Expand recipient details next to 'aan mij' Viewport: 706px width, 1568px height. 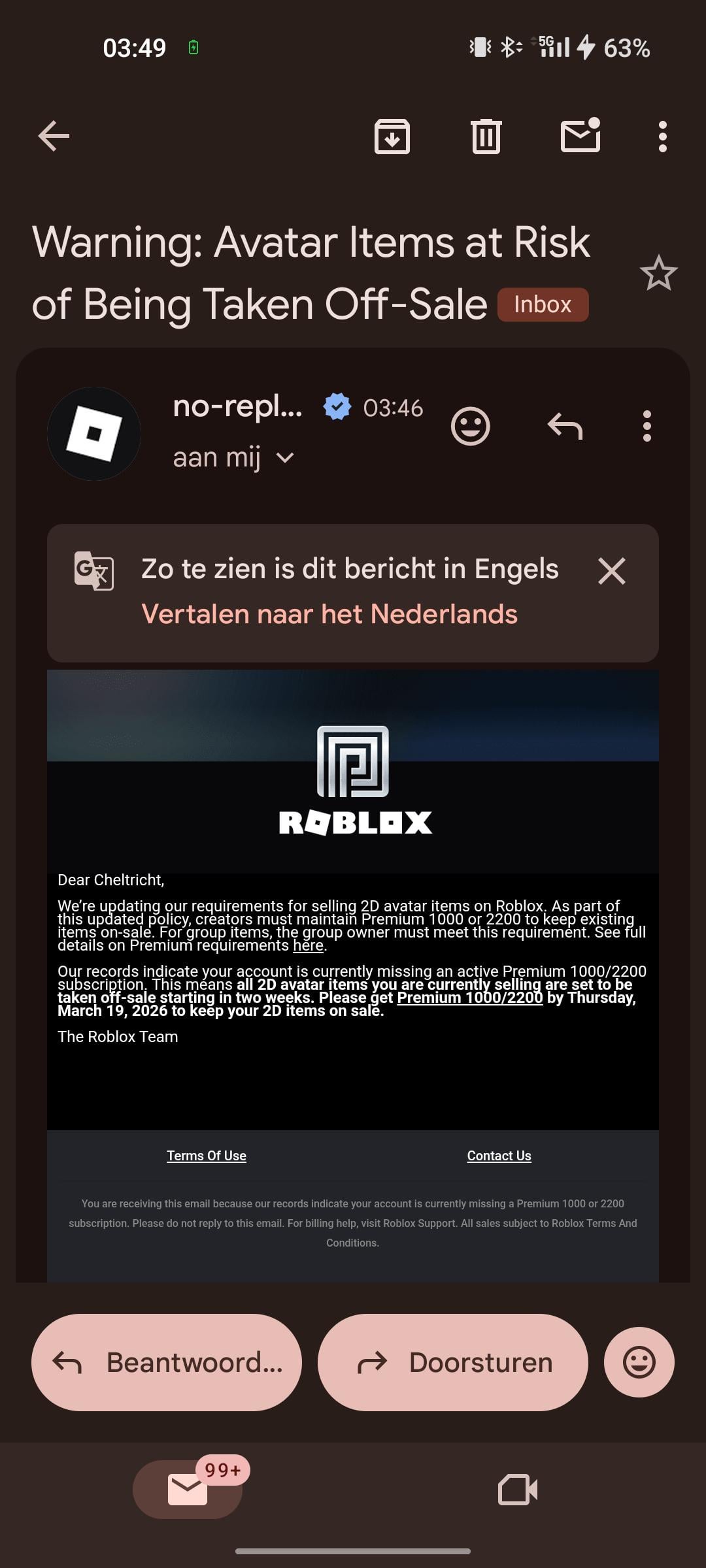coord(285,458)
